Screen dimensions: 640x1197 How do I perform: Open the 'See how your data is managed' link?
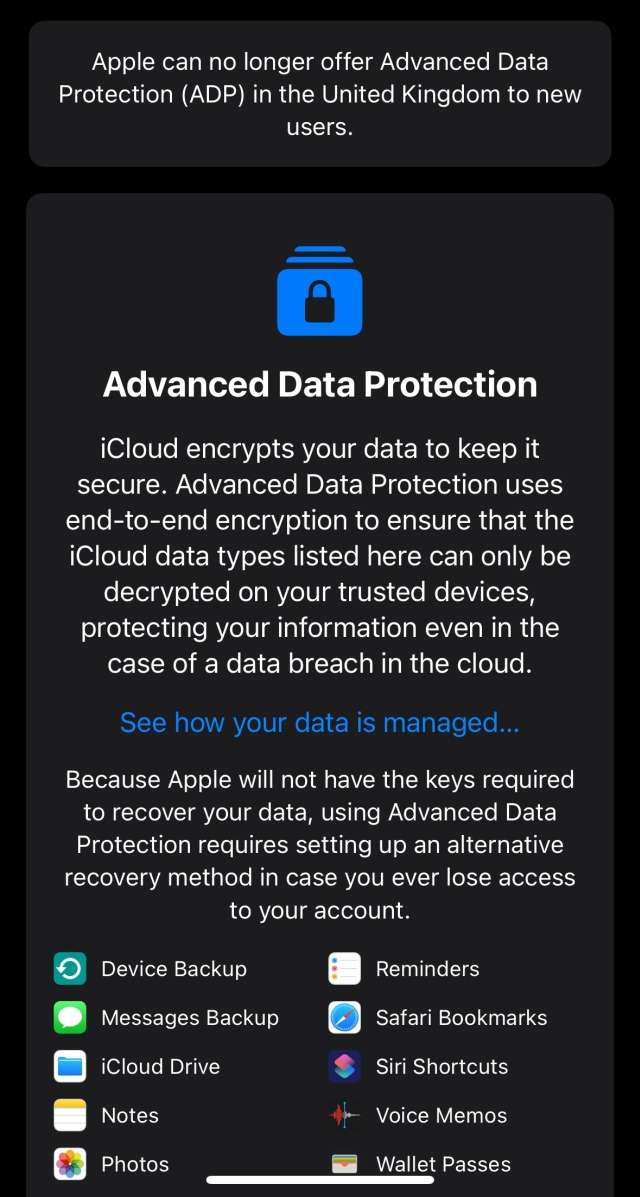(x=319, y=722)
